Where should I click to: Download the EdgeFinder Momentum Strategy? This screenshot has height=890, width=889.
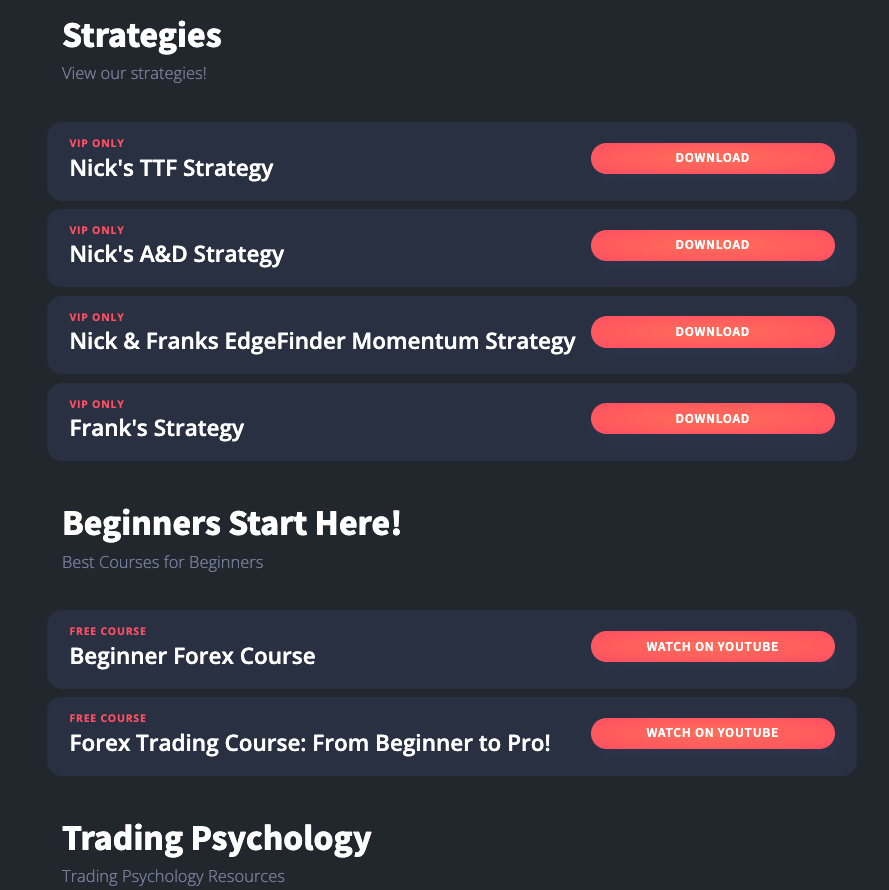pos(712,332)
